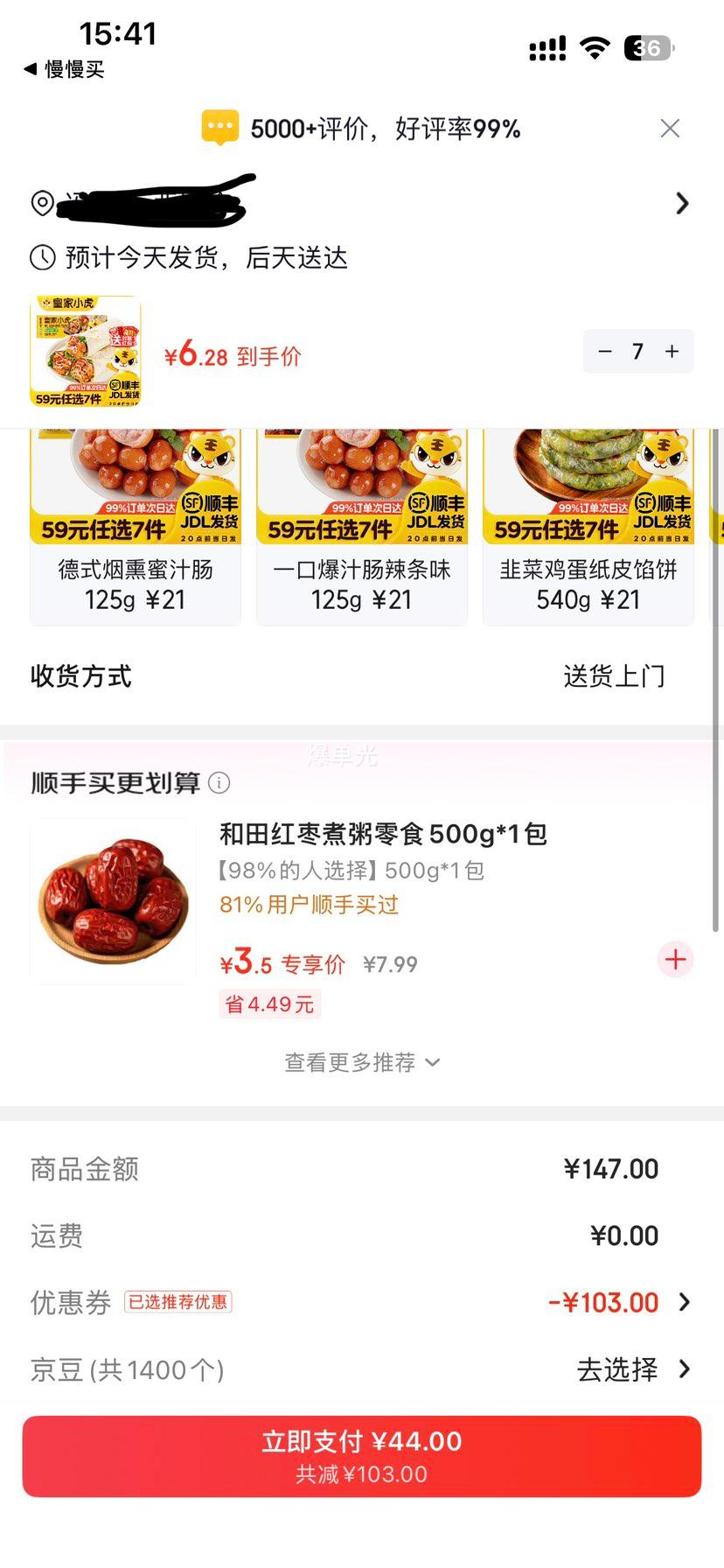Tap the Wi-Fi icon in the status bar
Viewport: 724px width, 1568px height.
click(x=594, y=48)
